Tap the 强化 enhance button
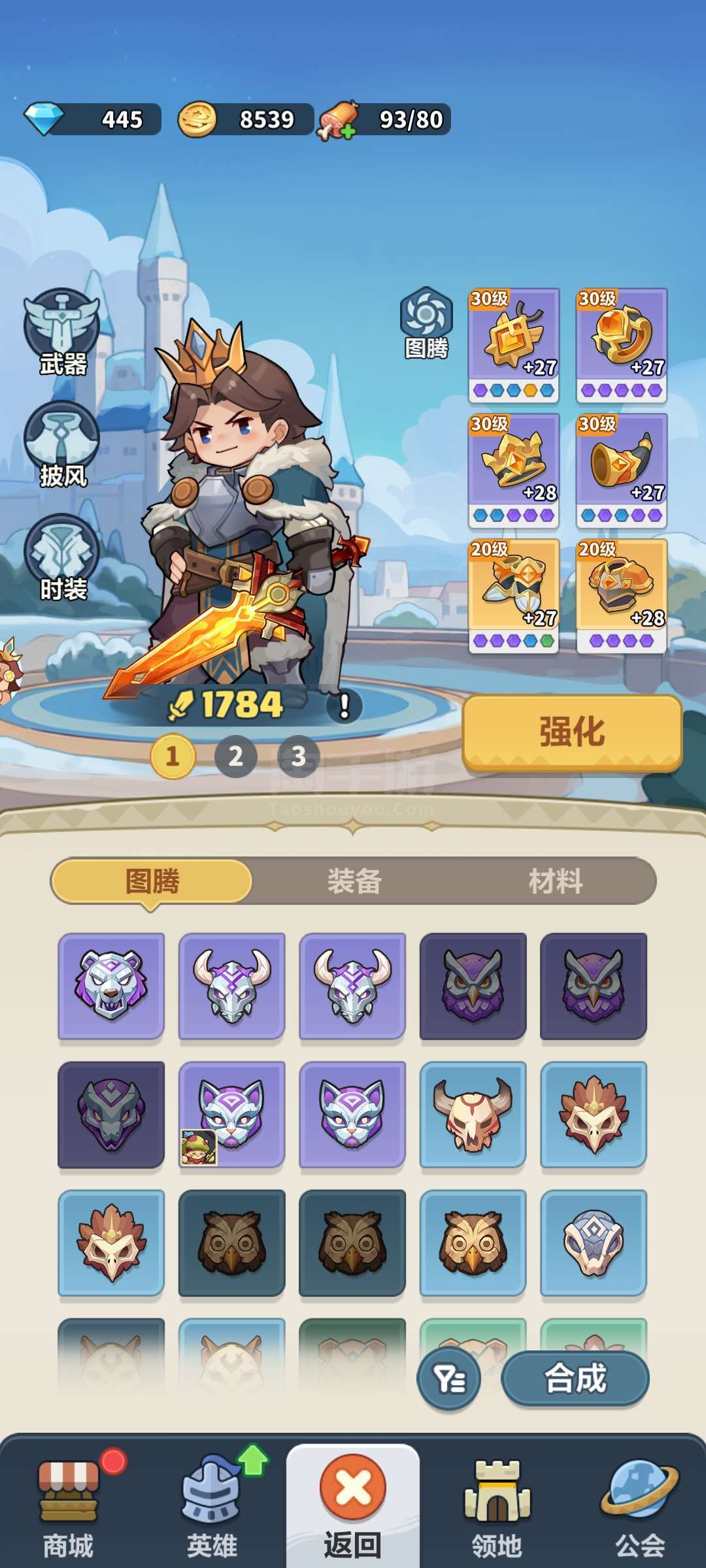 click(x=572, y=732)
